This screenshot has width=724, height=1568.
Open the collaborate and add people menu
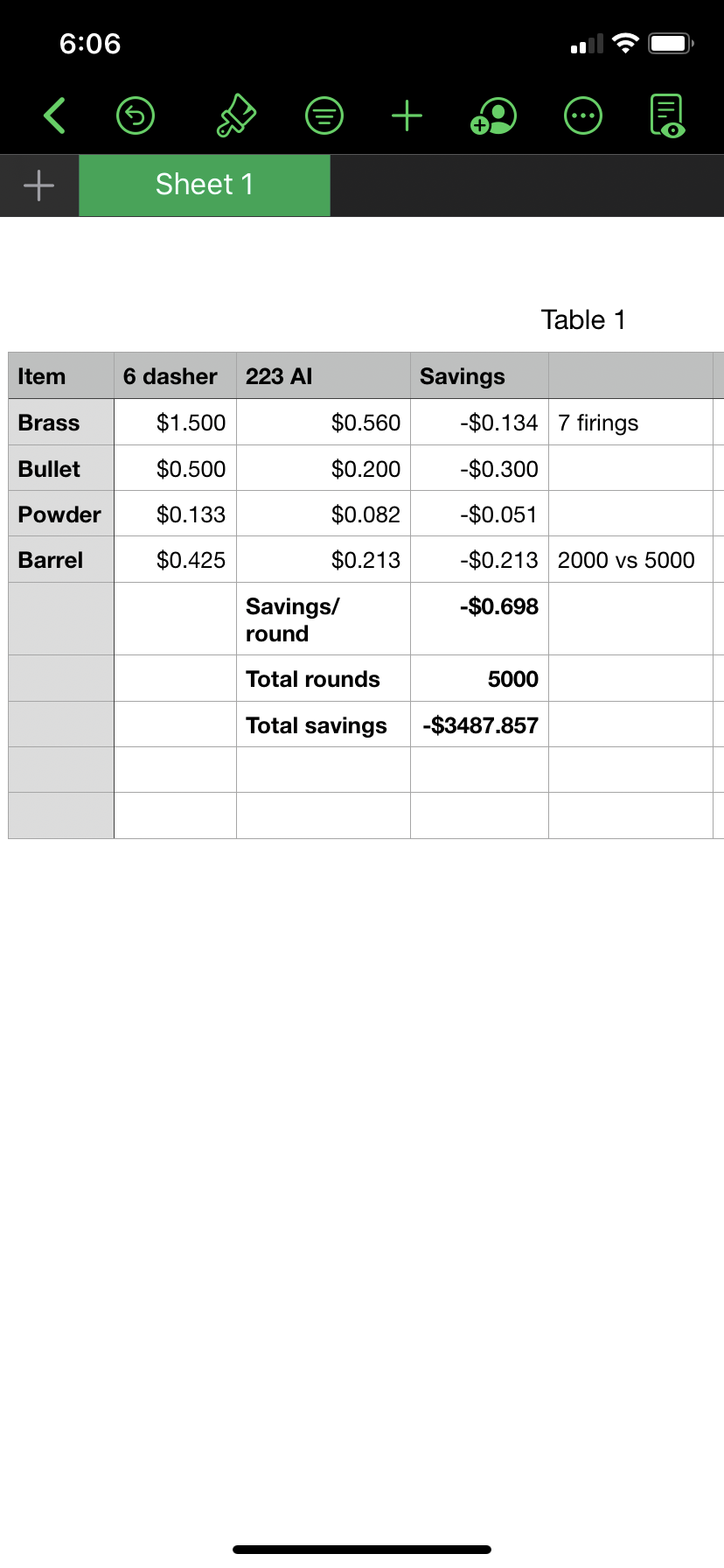(x=494, y=115)
